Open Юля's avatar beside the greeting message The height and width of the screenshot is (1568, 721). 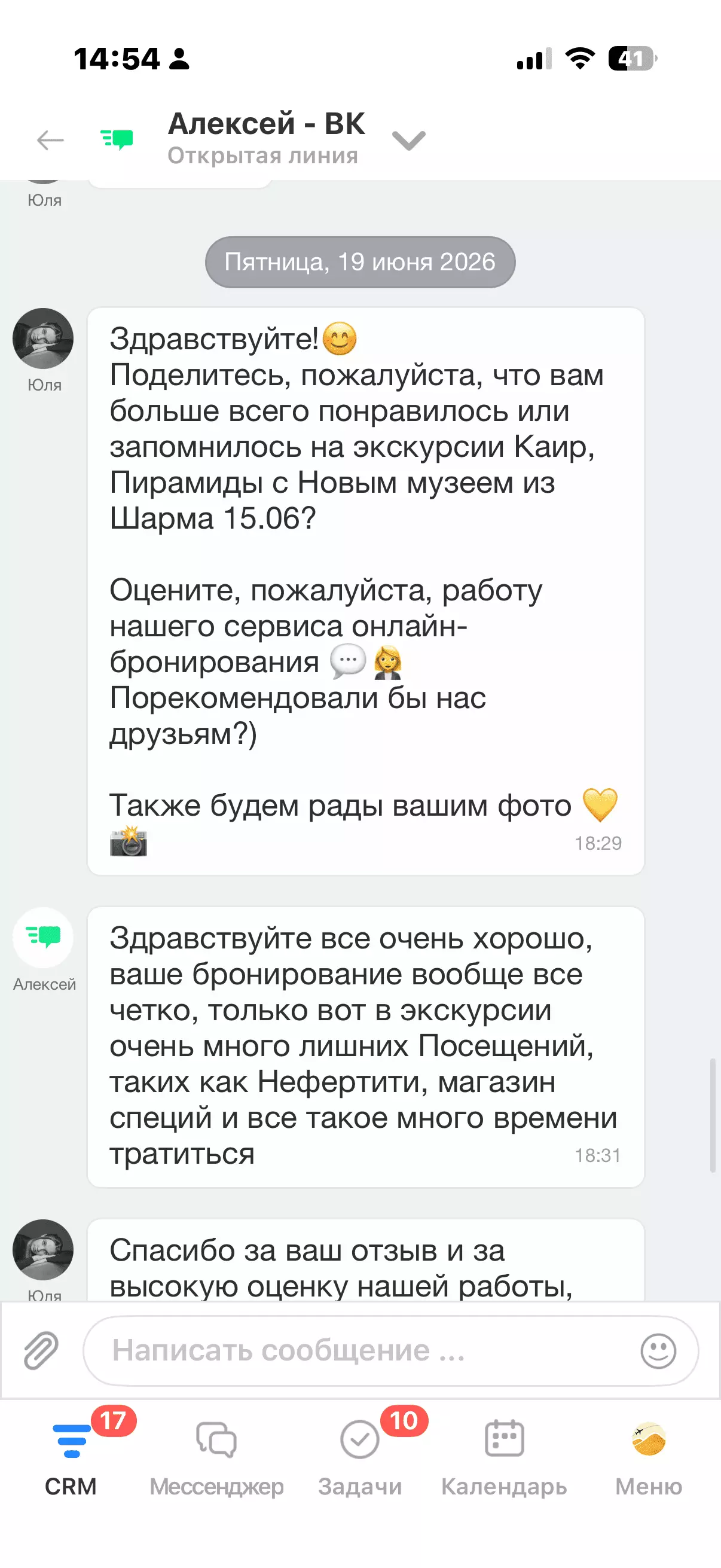pos(43,338)
